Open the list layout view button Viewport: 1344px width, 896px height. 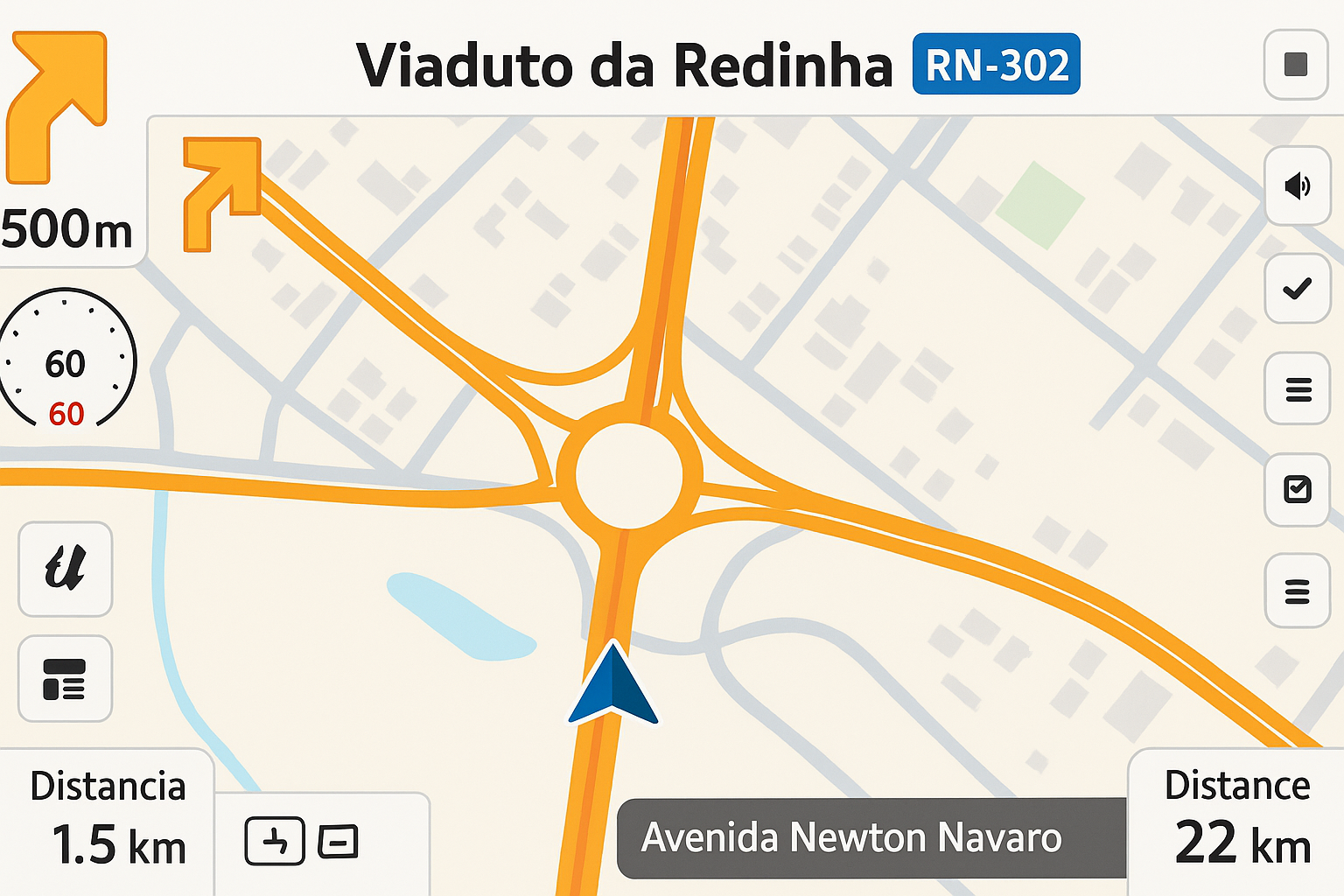[65, 679]
